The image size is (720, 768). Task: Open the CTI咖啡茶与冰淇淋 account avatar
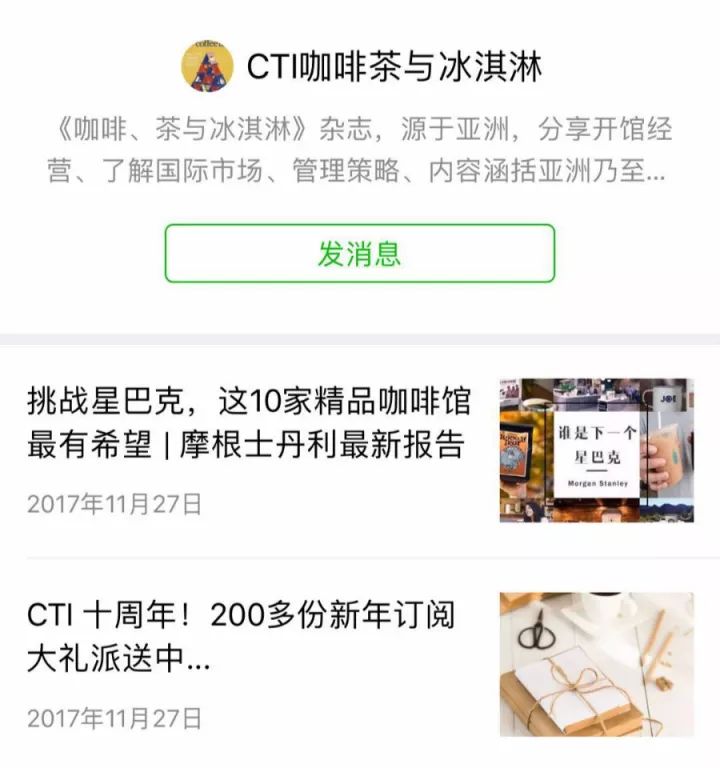pyautogui.click(x=207, y=67)
